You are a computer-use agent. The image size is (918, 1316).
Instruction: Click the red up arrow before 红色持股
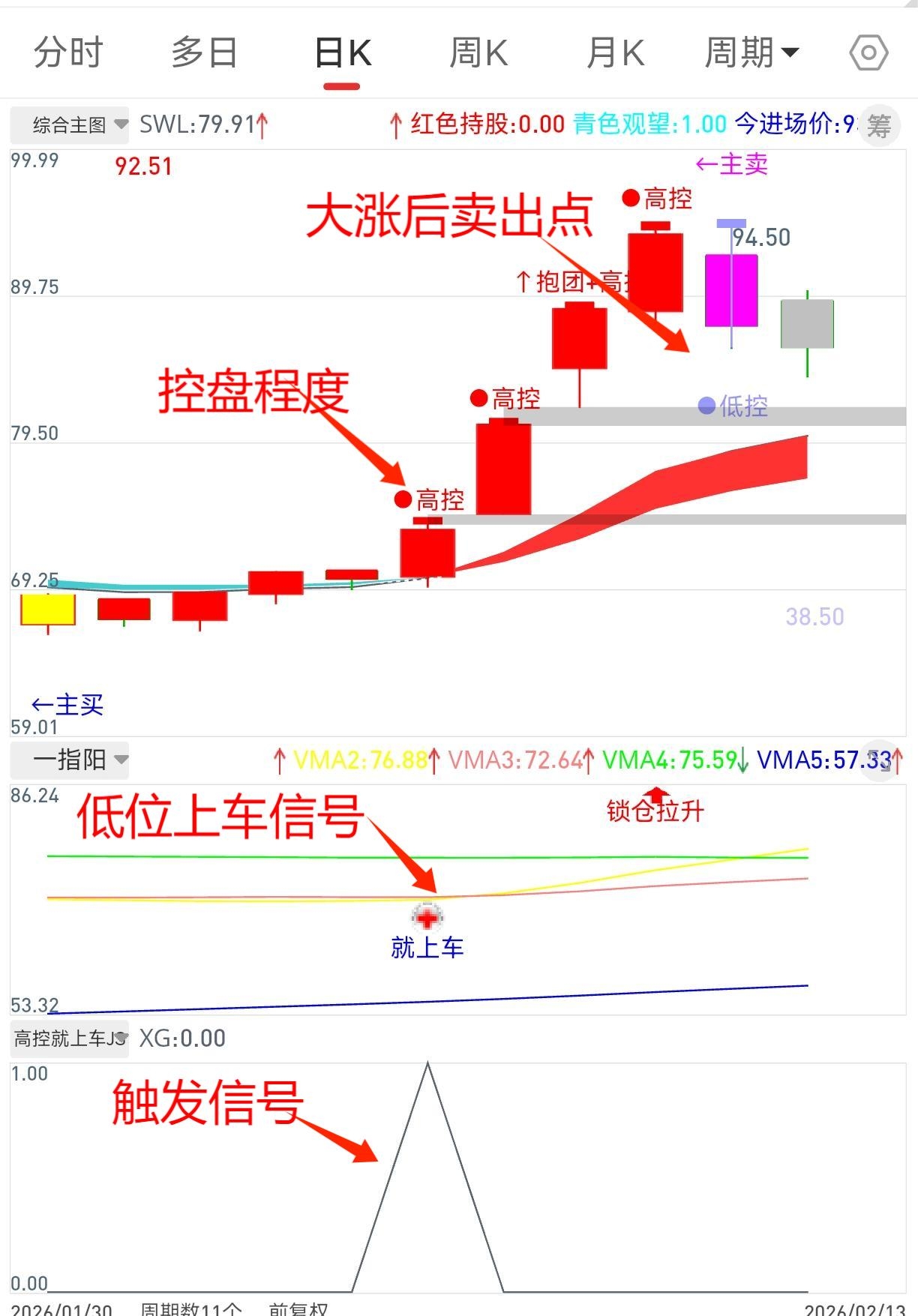tap(396, 124)
